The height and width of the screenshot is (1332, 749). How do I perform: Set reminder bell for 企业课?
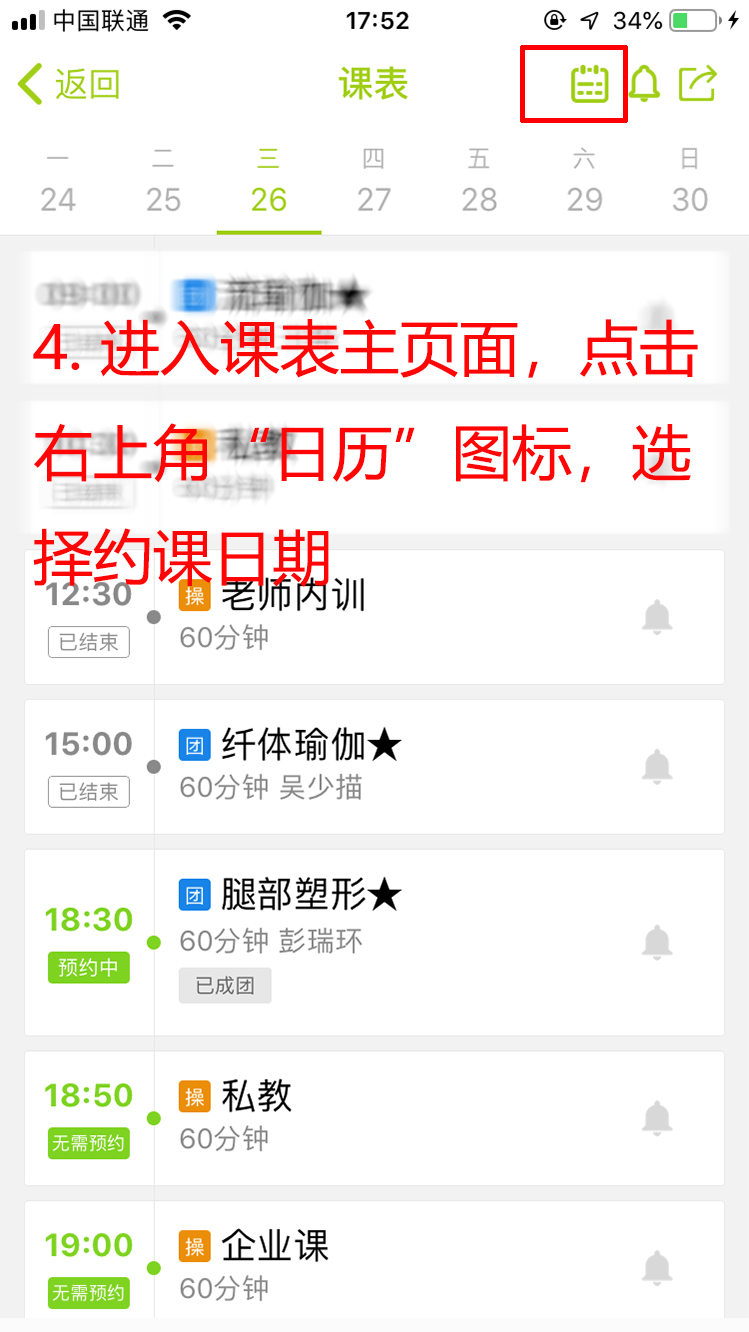coord(657,1268)
